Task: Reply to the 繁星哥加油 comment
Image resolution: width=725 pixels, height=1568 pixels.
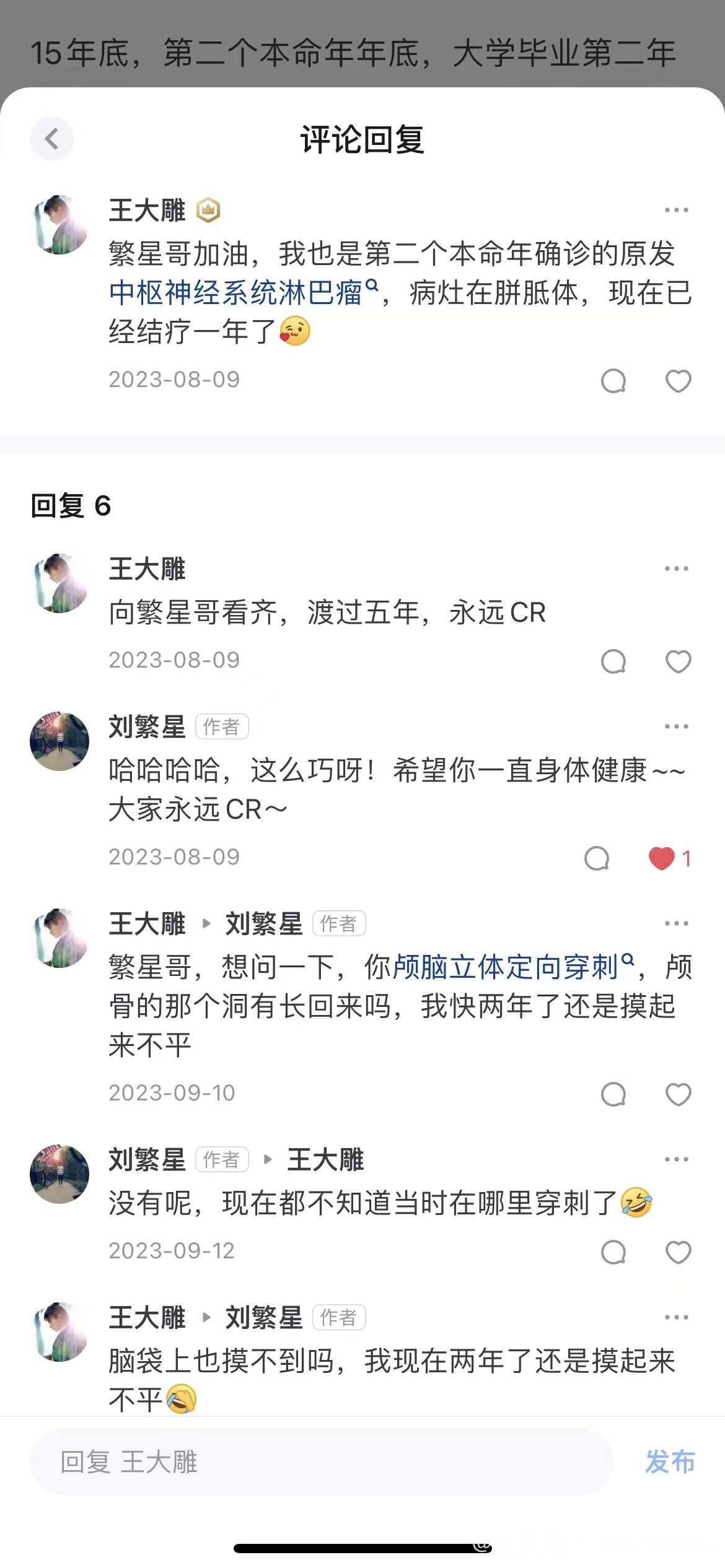Action: pos(613,381)
